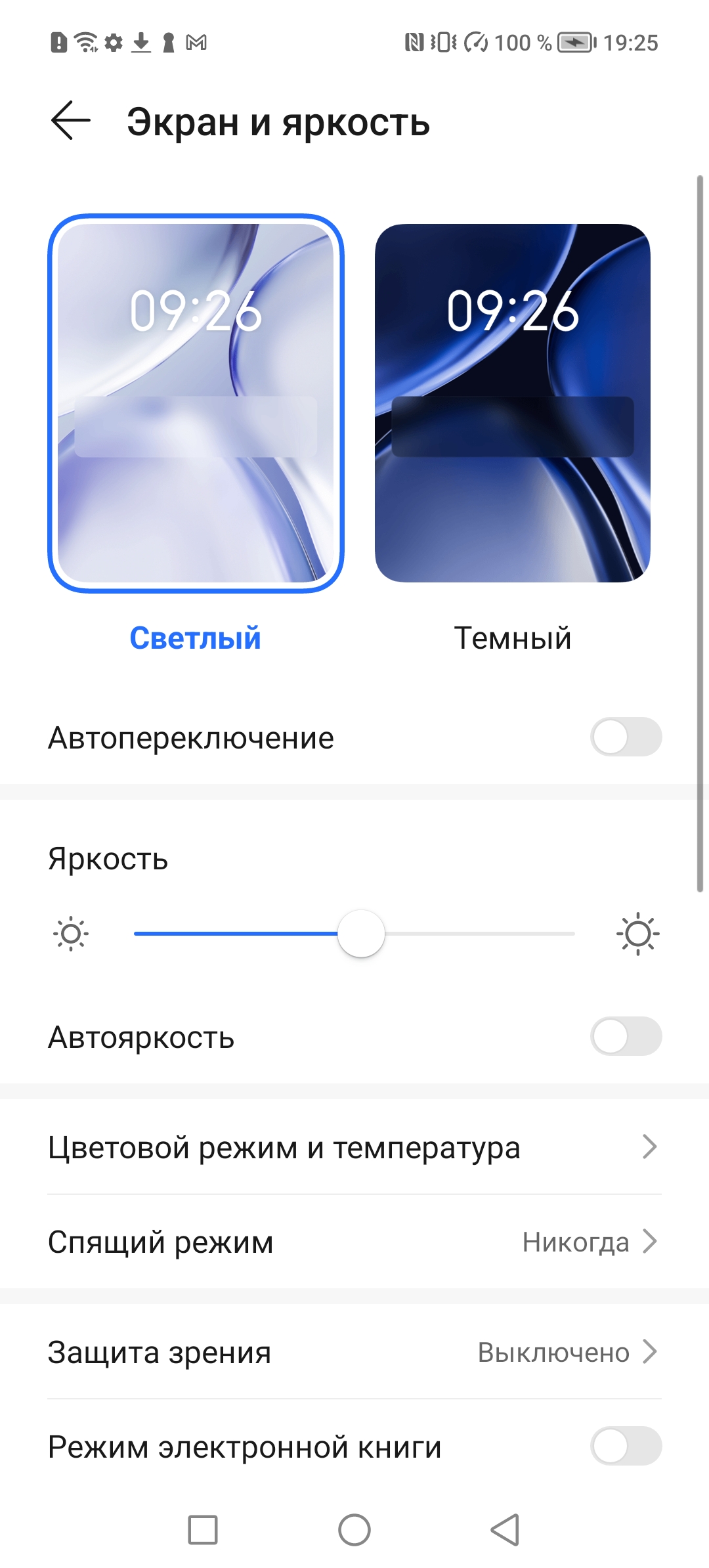Go to the home screen
This screenshot has width=709, height=1568.
click(354, 1530)
